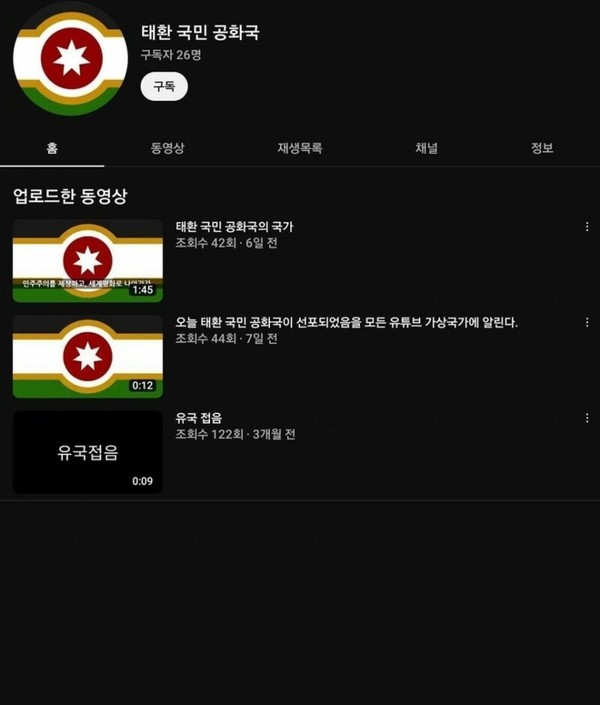Open the 0:12 proclamation video thumbnail
This screenshot has height=705, width=600.
tap(88, 356)
